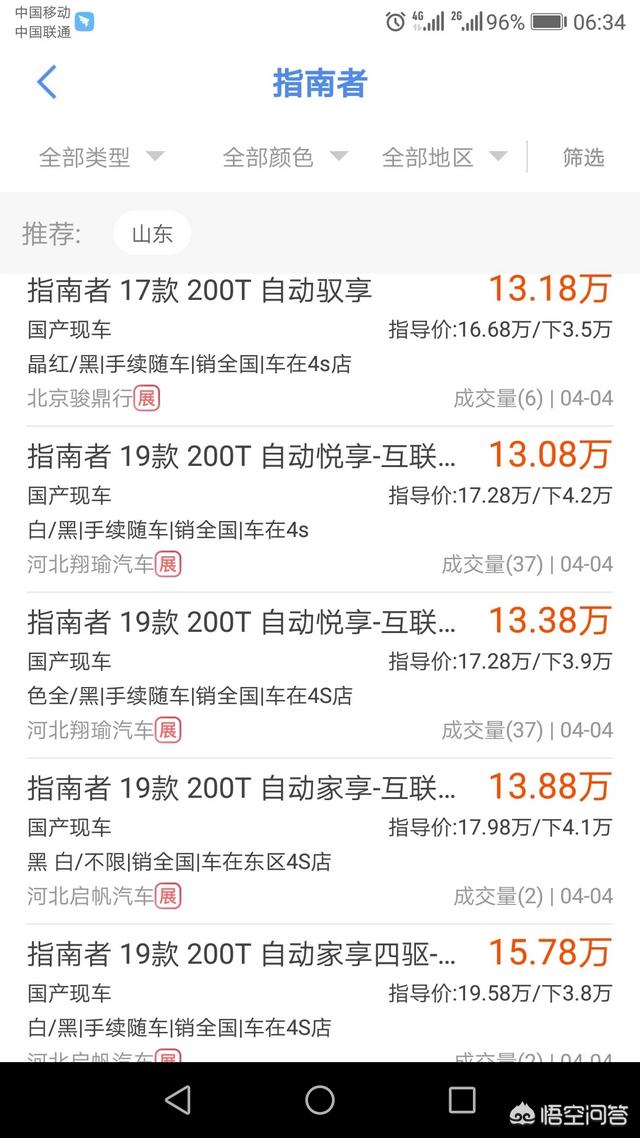The height and width of the screenshot is (1138, 640).
Task: Tap the system back button
Action: pos(178,1100)
